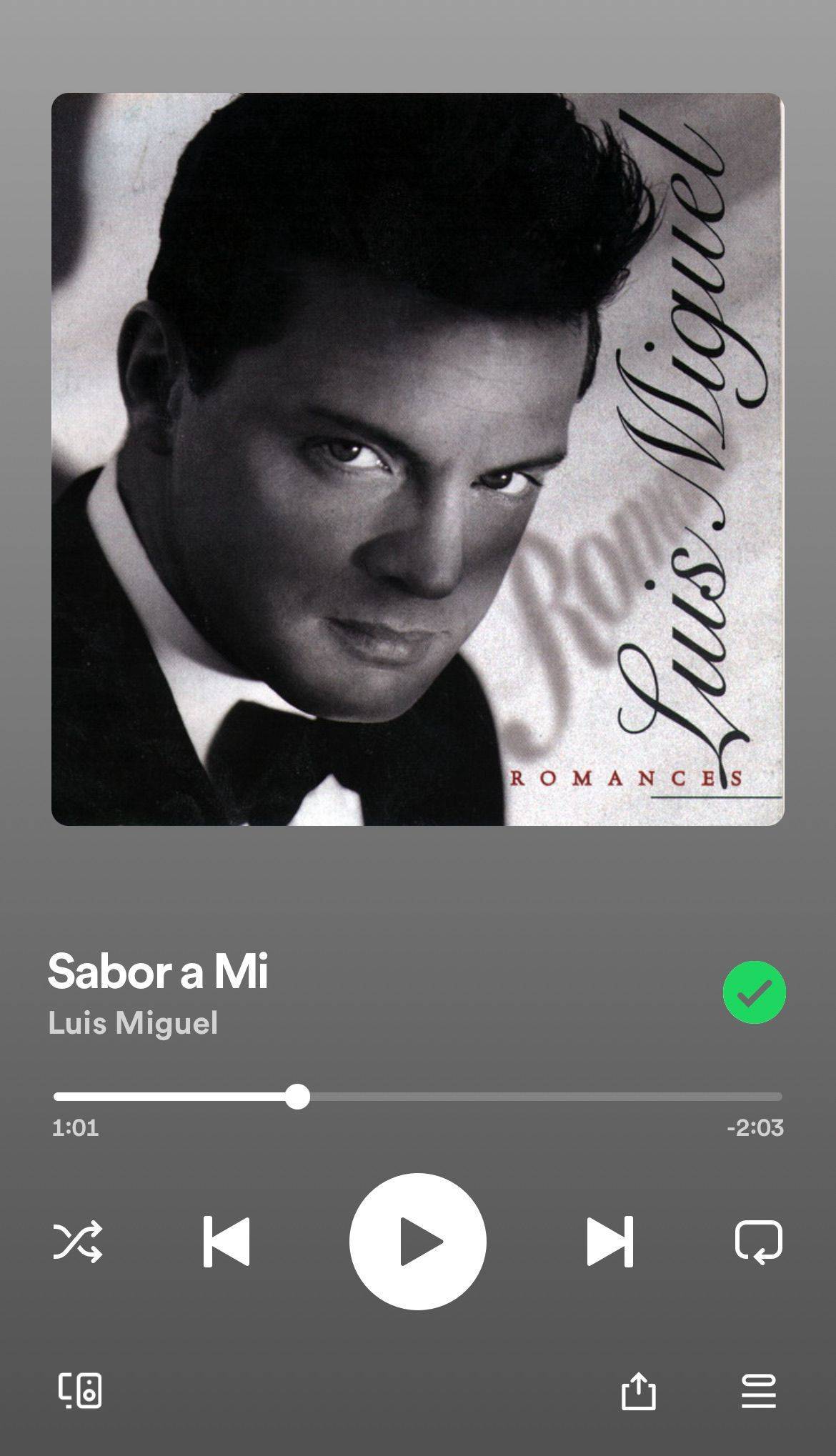Tap the song progress slider
The height and width of the screenshot is (1456, 836).
click(418, 1097)
